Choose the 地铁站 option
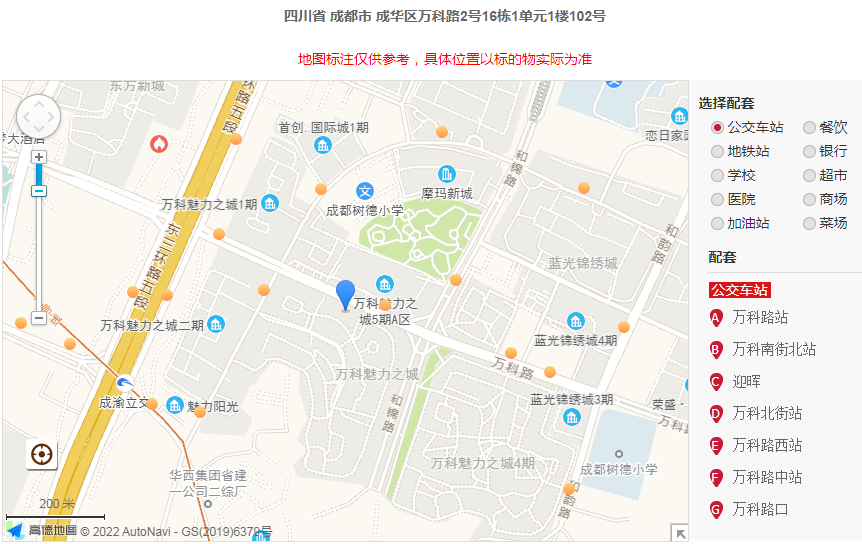The width and height of the screenshot is (862, 544). (717, 152)
